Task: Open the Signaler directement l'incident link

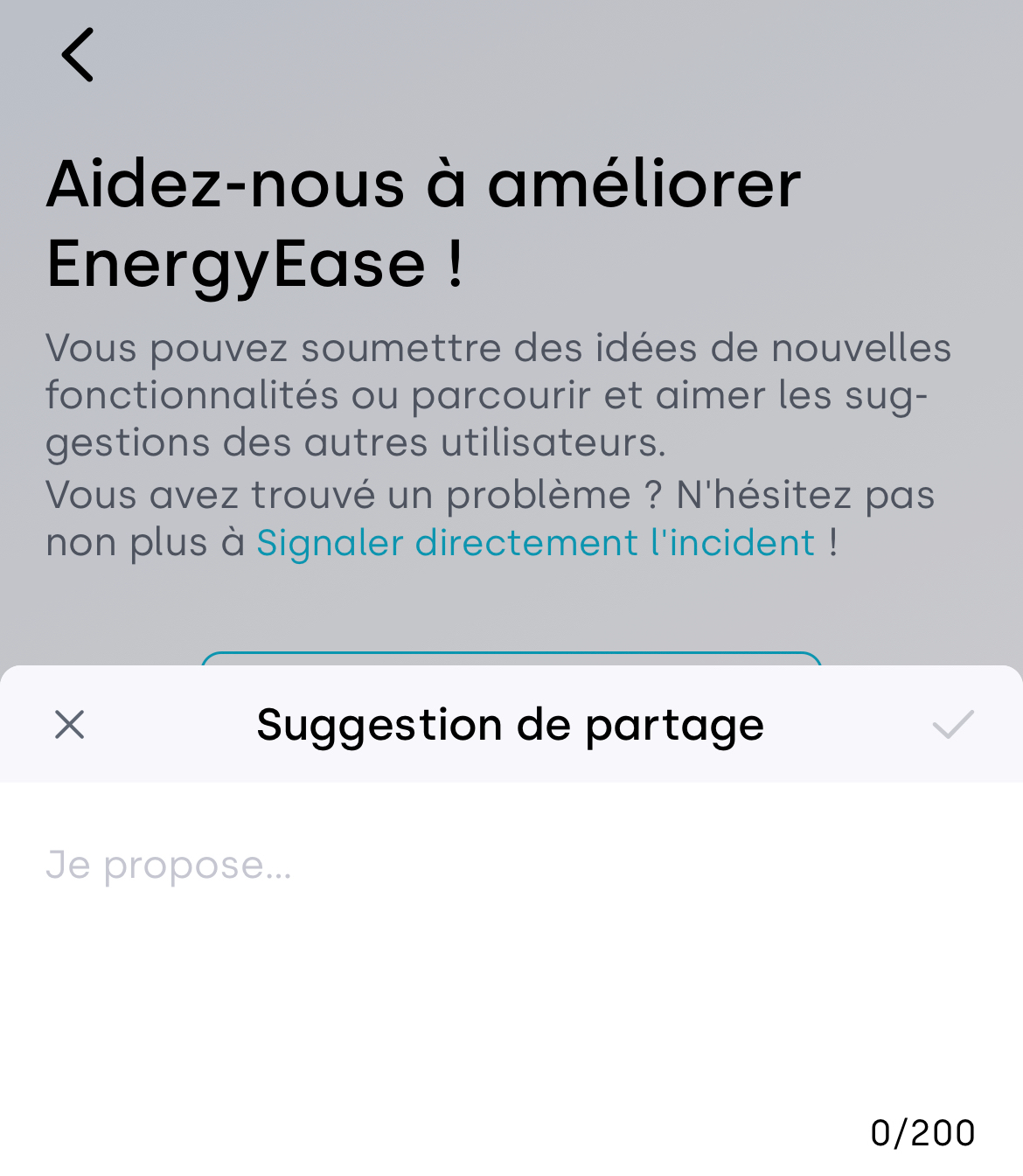Action: (535, 543)
